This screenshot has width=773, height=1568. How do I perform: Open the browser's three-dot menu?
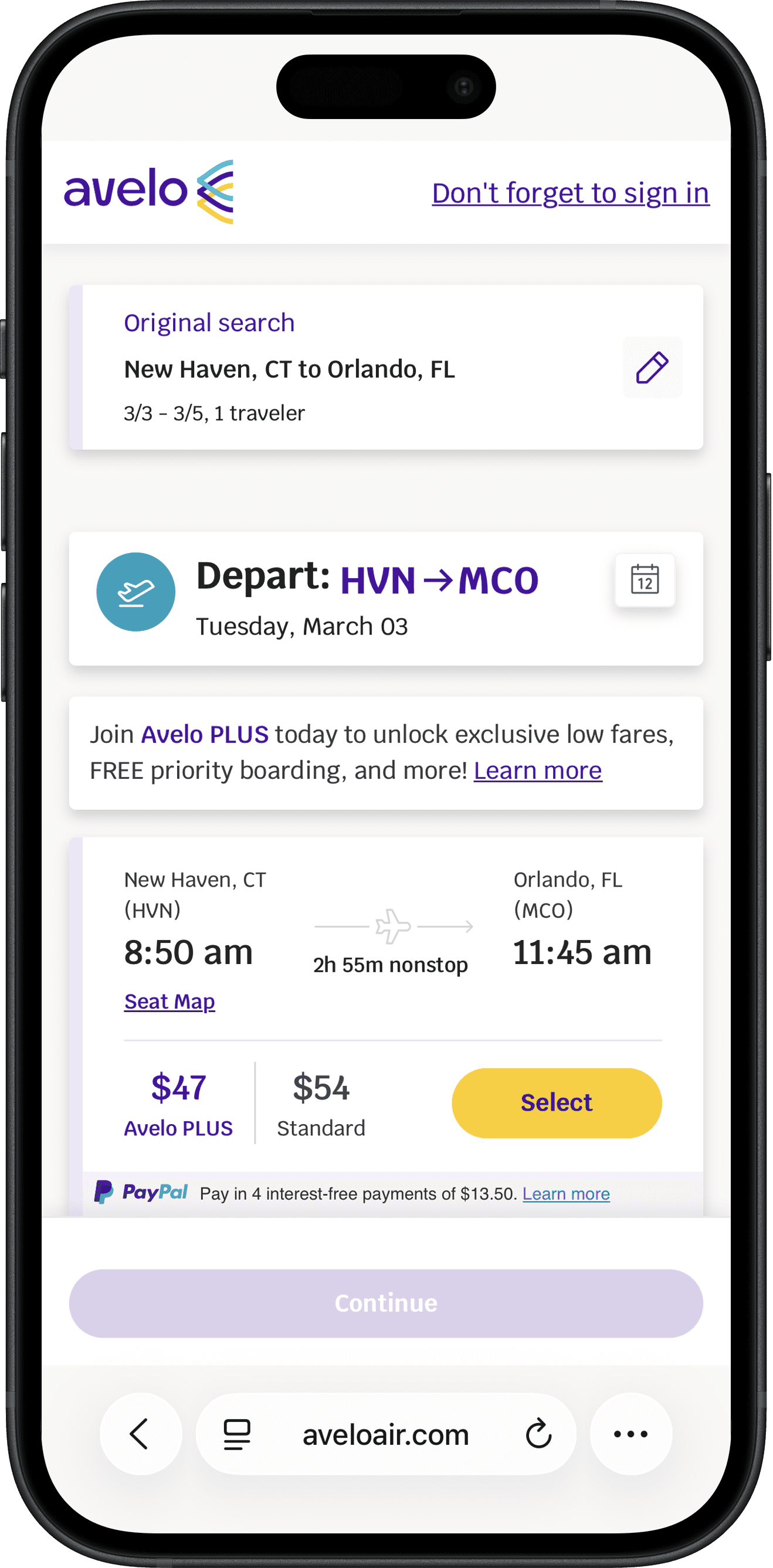point(630,1434)
